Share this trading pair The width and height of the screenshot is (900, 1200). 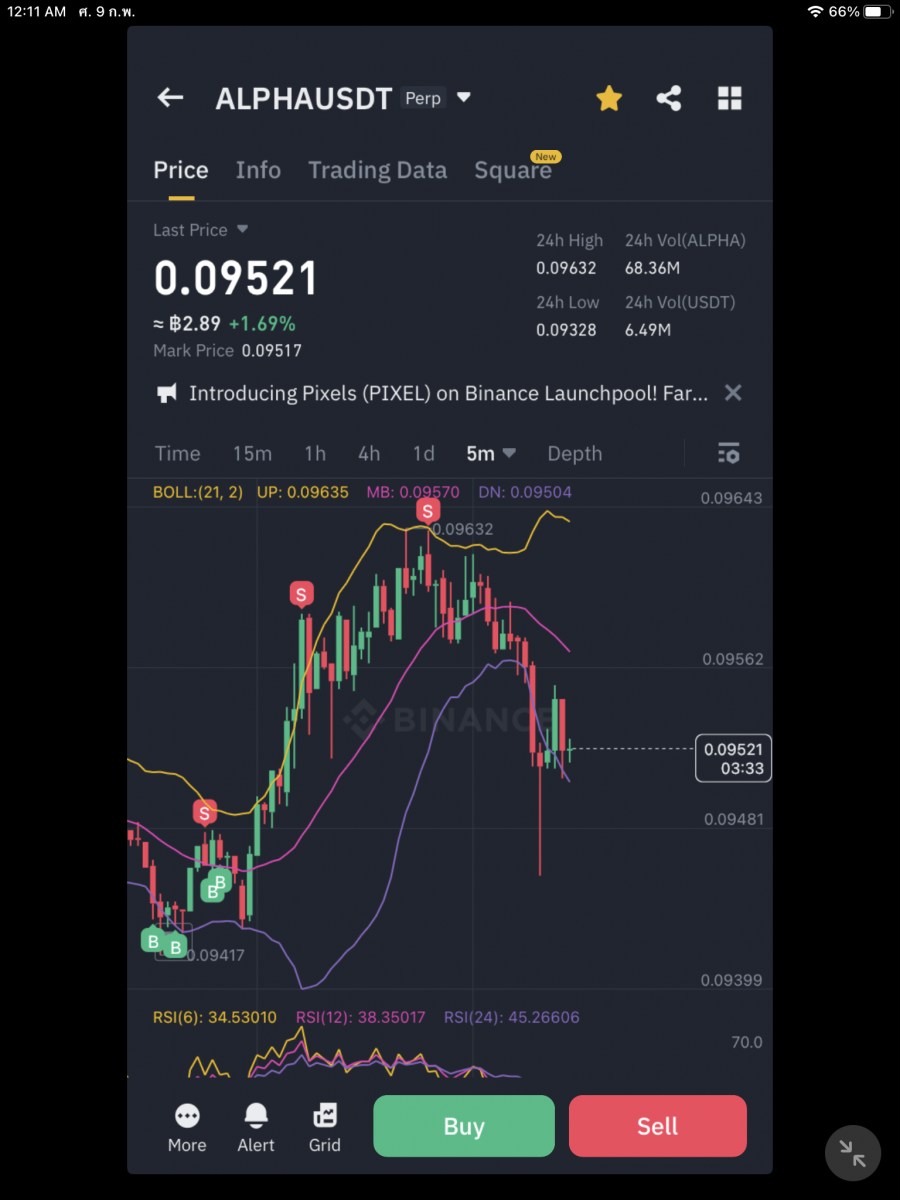point(669,98)
